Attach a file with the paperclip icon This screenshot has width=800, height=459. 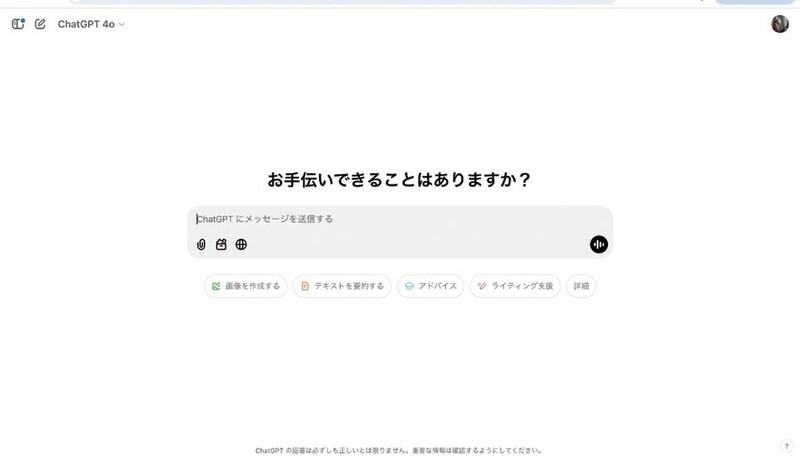tap(201, 244)
